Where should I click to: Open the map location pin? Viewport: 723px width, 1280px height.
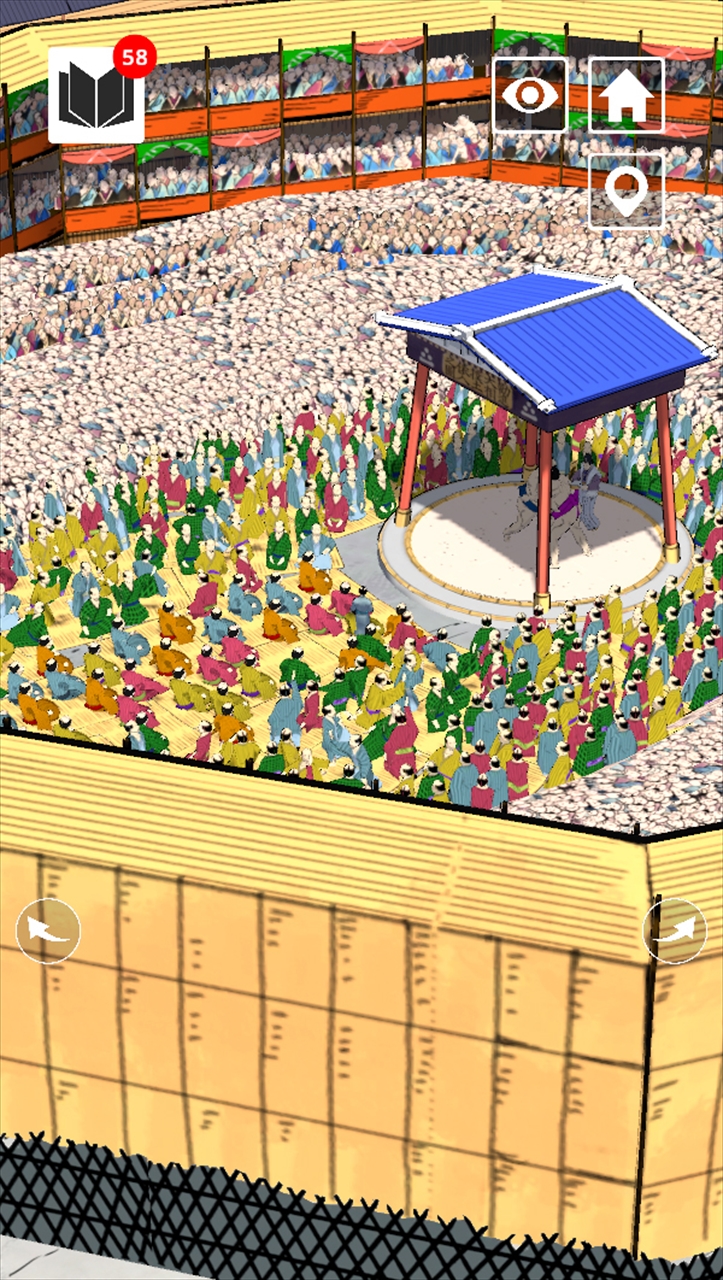pyautogui.click(x=626, y=190)
